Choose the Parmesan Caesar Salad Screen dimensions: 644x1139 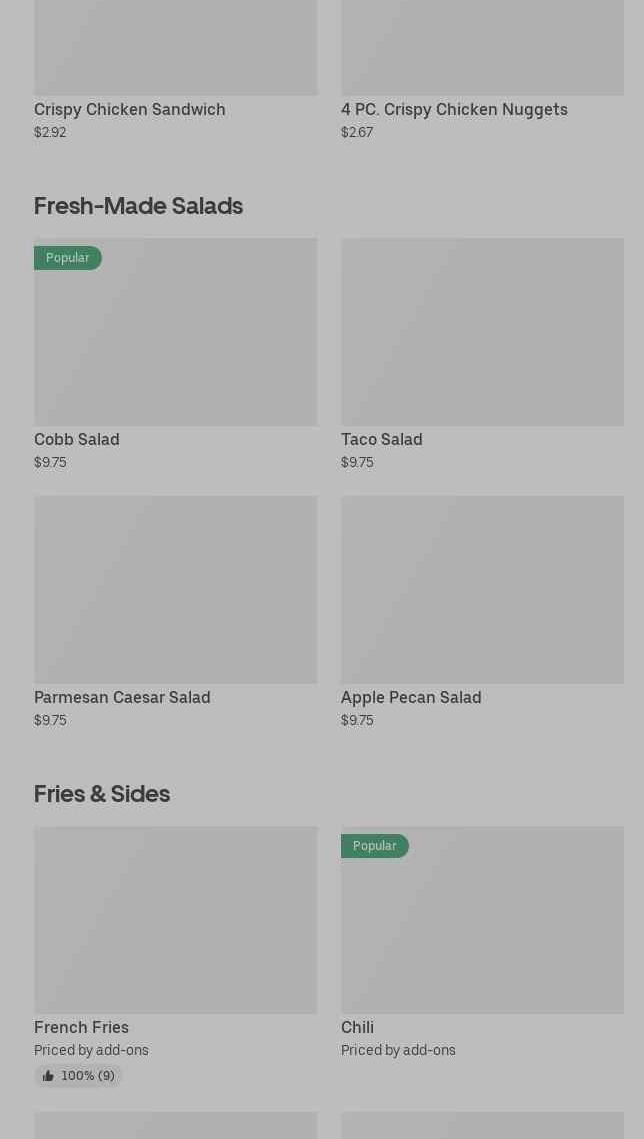(x=175, y=612)
